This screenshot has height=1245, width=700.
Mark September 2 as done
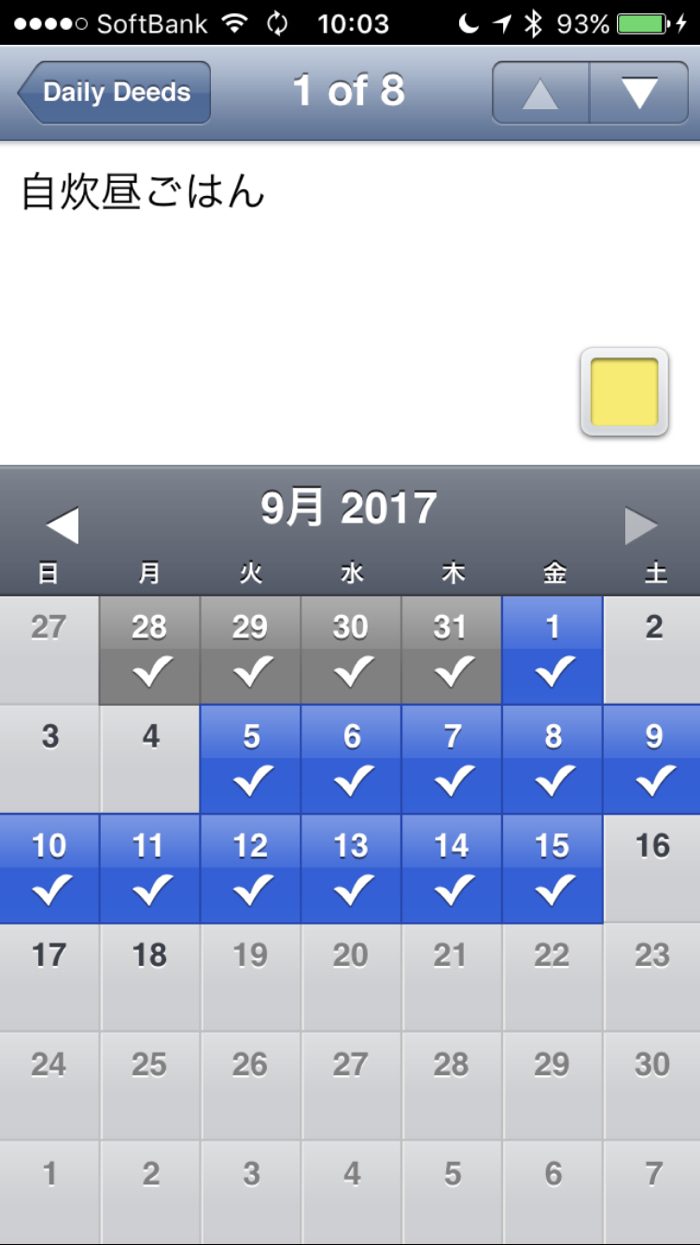(x=653, y=650)
